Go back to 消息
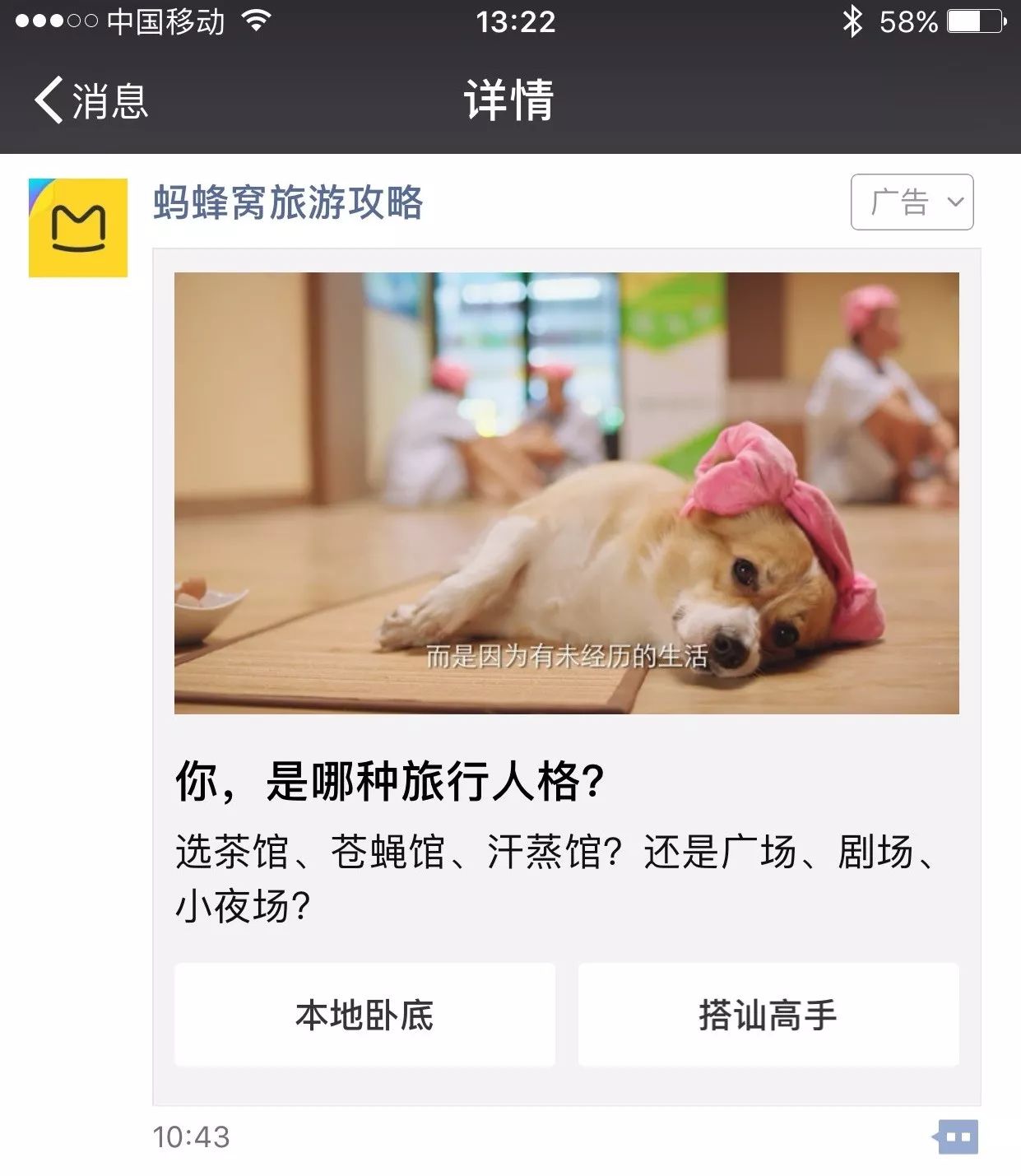The image size is (1021, 1176). [90, 100]
